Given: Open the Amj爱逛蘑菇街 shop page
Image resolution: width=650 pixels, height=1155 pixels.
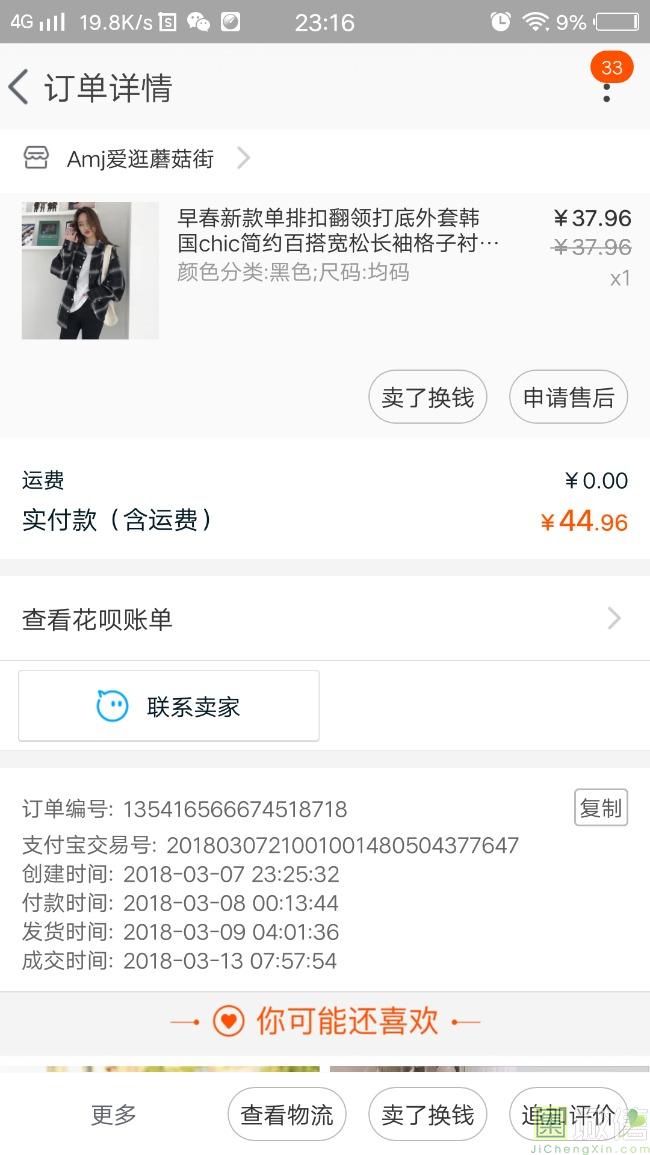Looking at the screenshot, I should [x=140, y=158].
